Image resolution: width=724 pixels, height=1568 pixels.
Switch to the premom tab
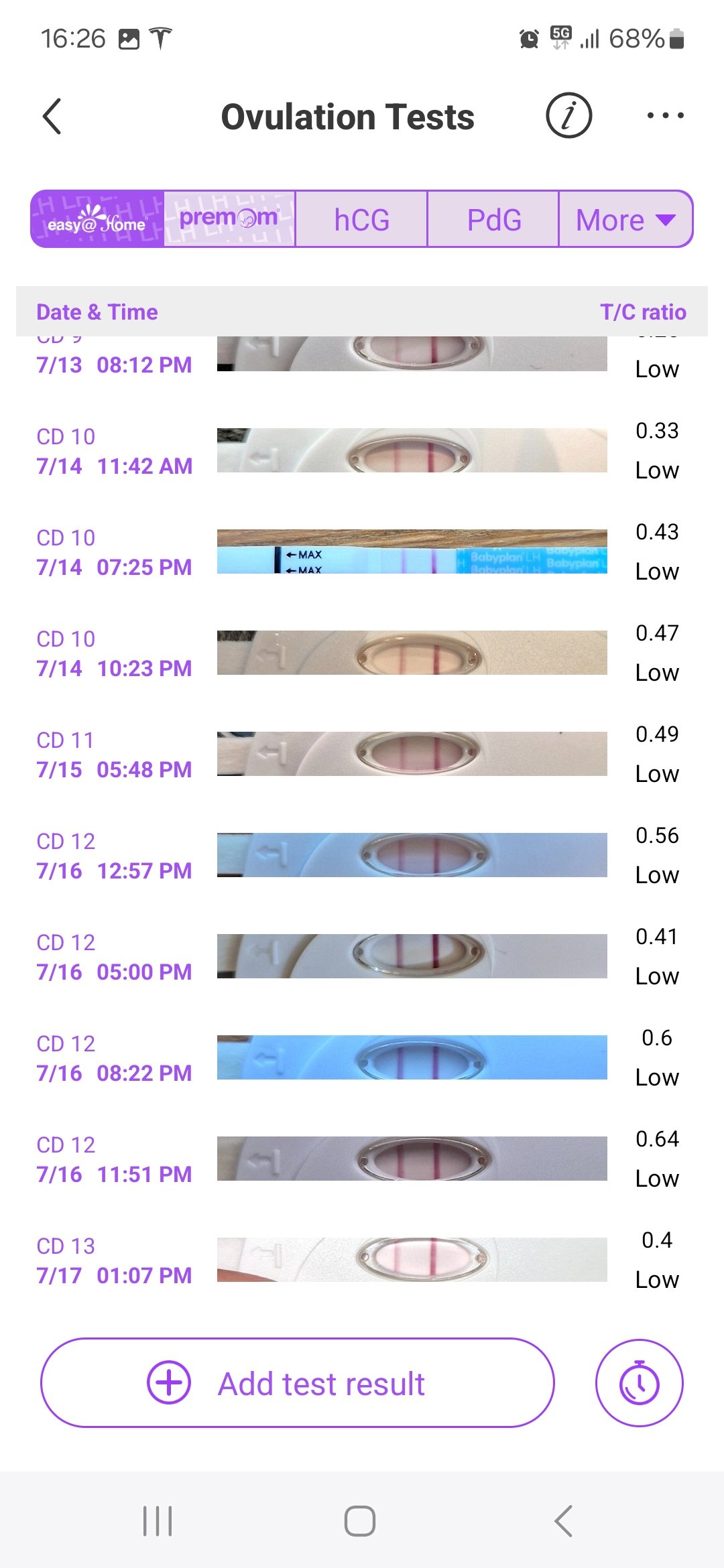(229, 219)
